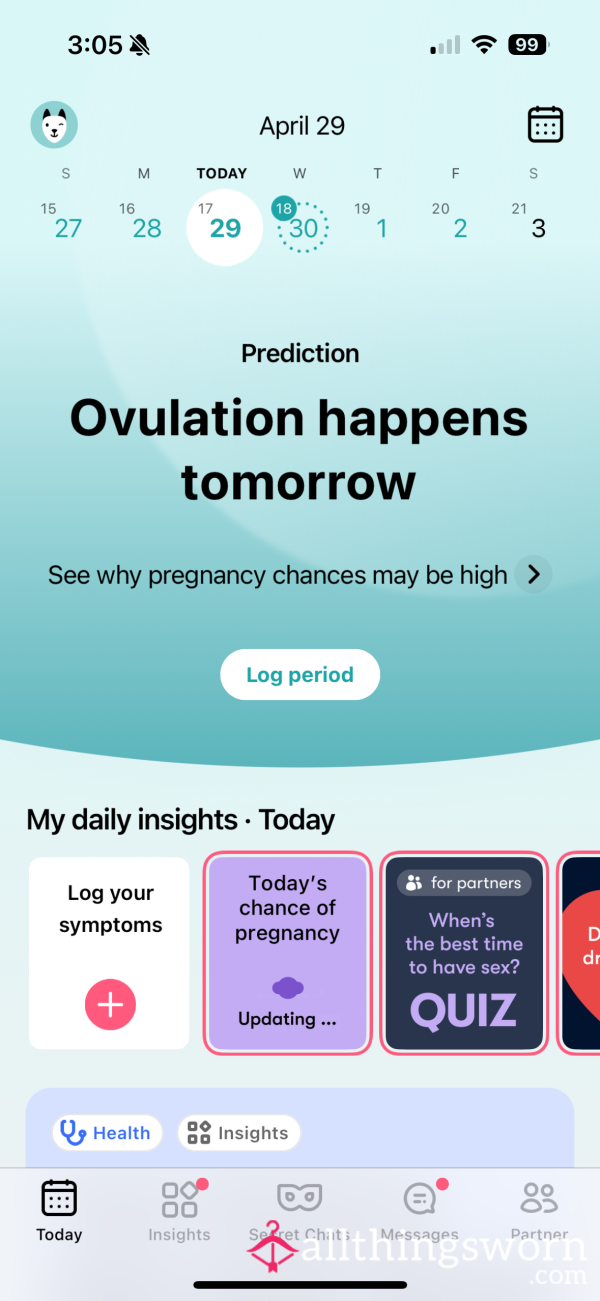Switch to the Secret Chats tab
600x1301 pixels.
[x=299, y=1211]
